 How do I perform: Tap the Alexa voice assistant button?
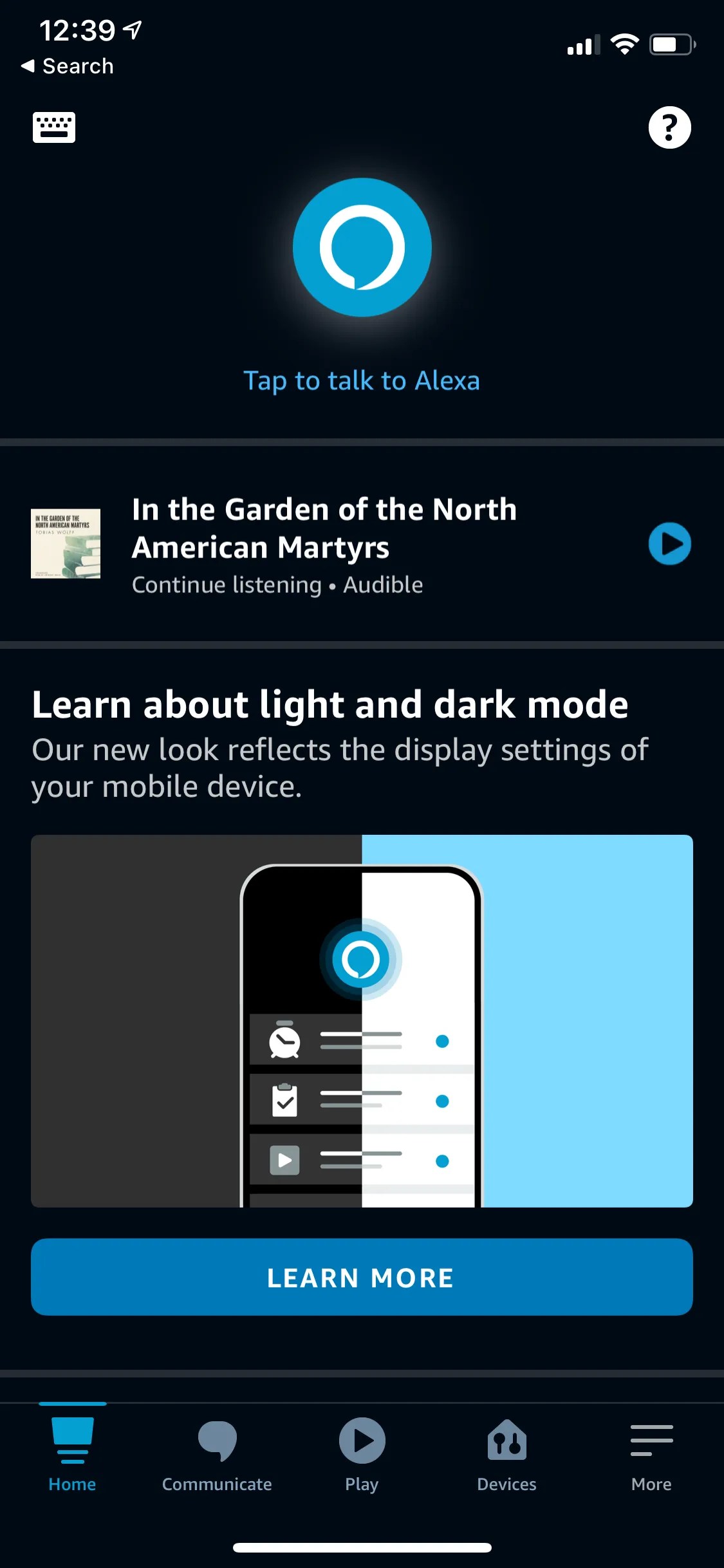pyautogui.click(x=362, y=248)
